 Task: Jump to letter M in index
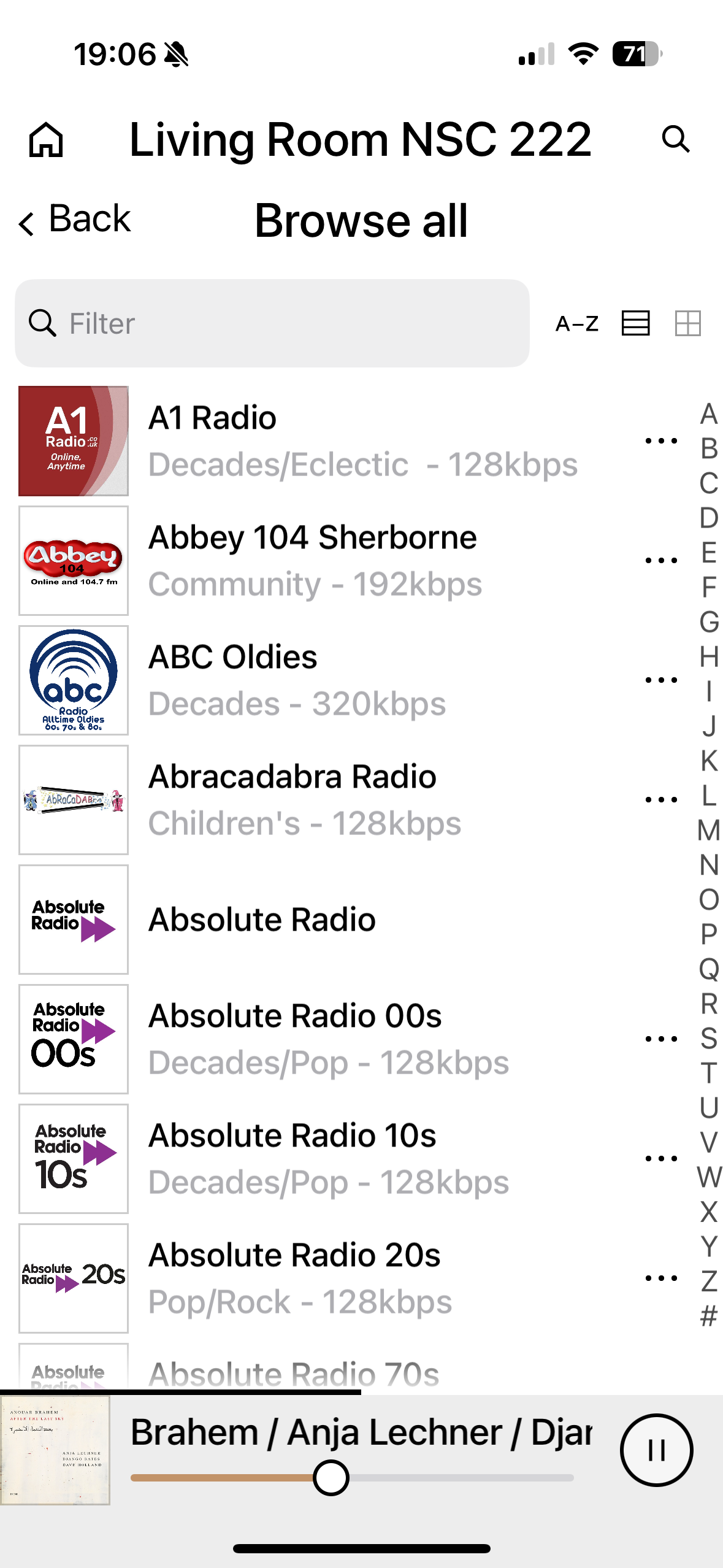click(709, 831)
